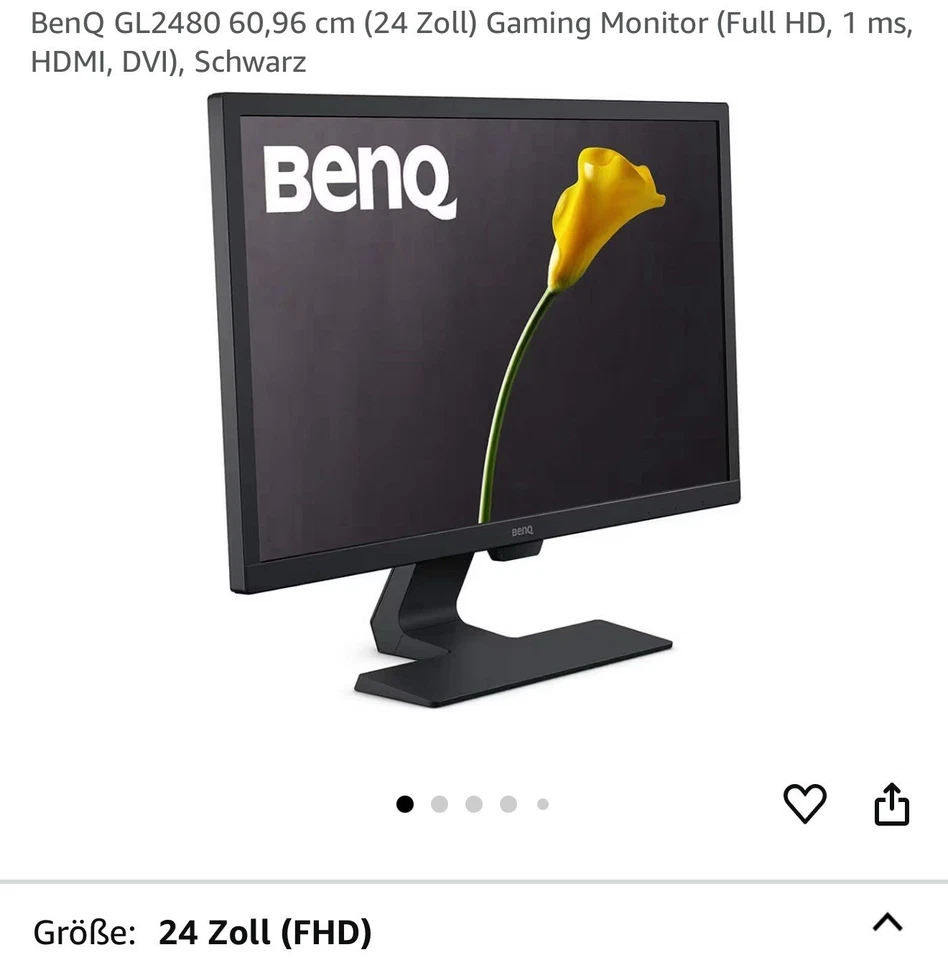The width and height of the screenshot is (948, 960).
Task: Use the carousel dots as image position control
Action: tap(473, 803)
